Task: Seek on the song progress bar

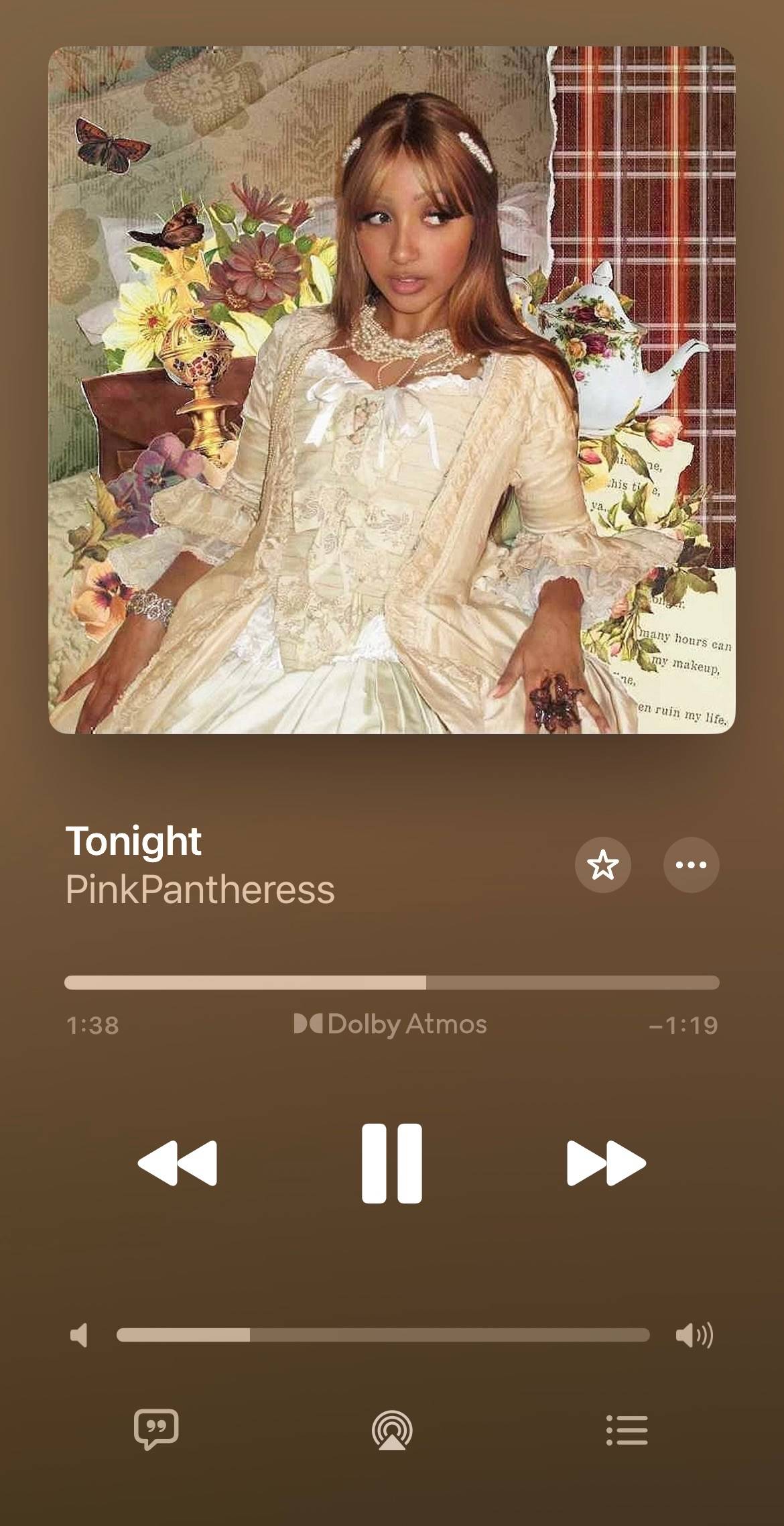Action: point(392,983)
